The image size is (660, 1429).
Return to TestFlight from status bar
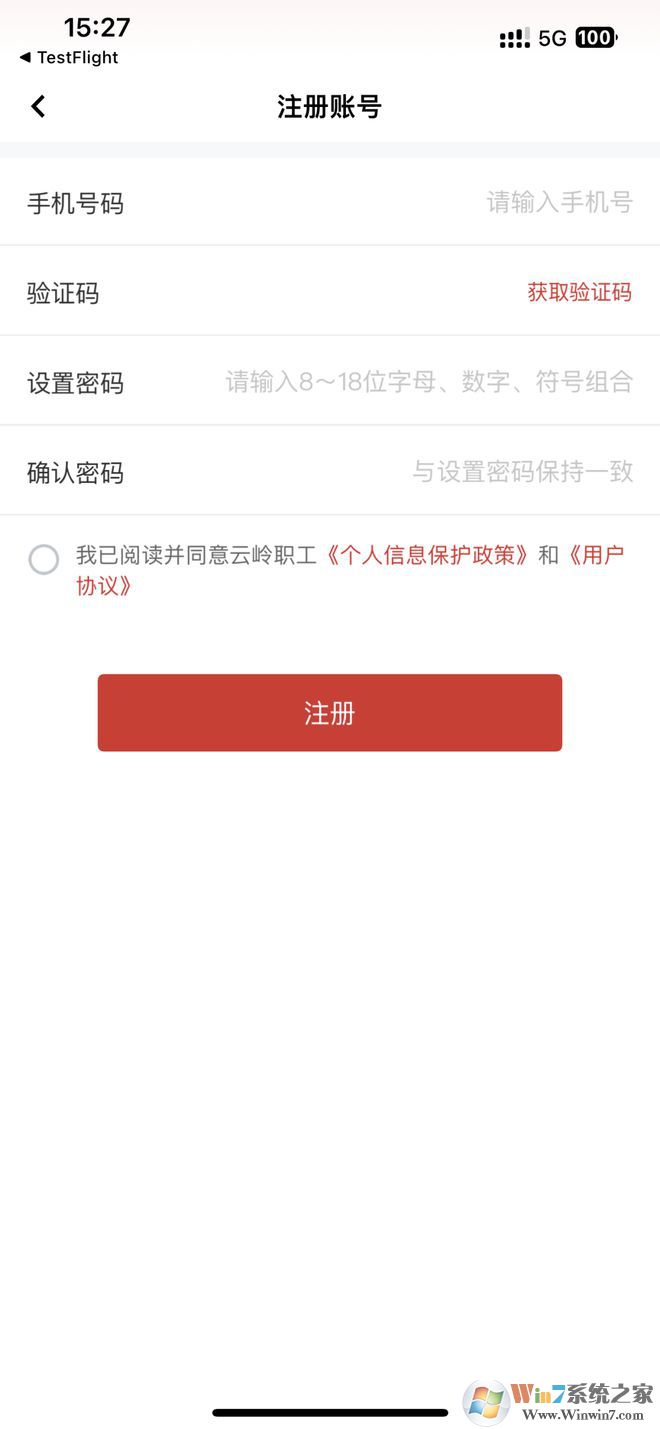68,58
